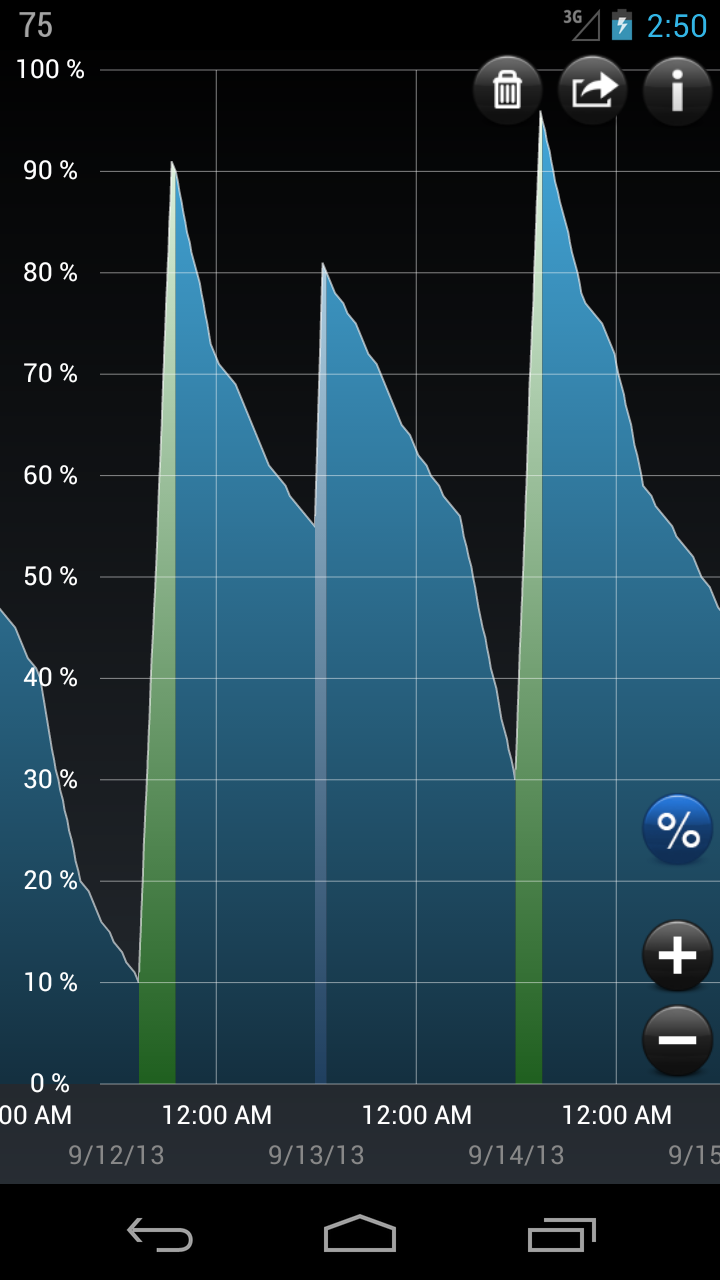The image size is (720, 1280).
Task: Zoom in on the battery graph
Action: (677, 955)
